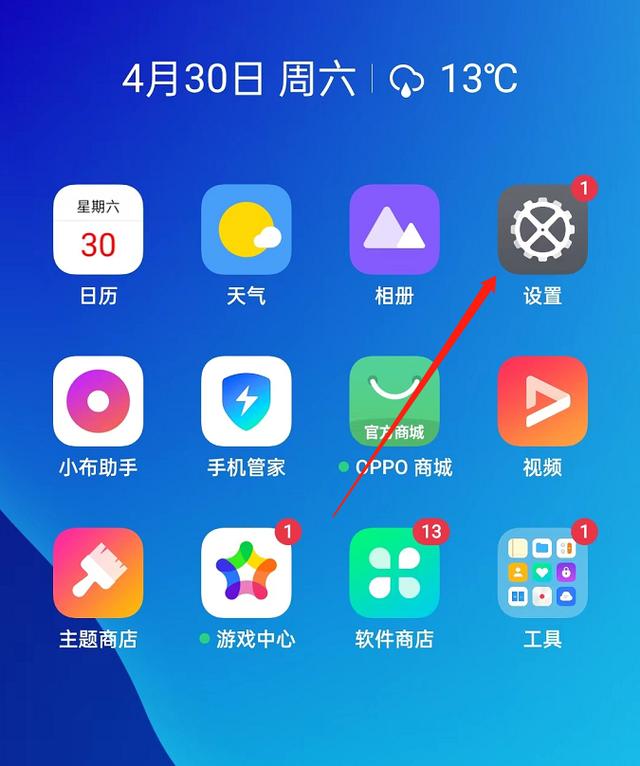
Task: Launch the 视频 video app
Action: pos(542,401)
